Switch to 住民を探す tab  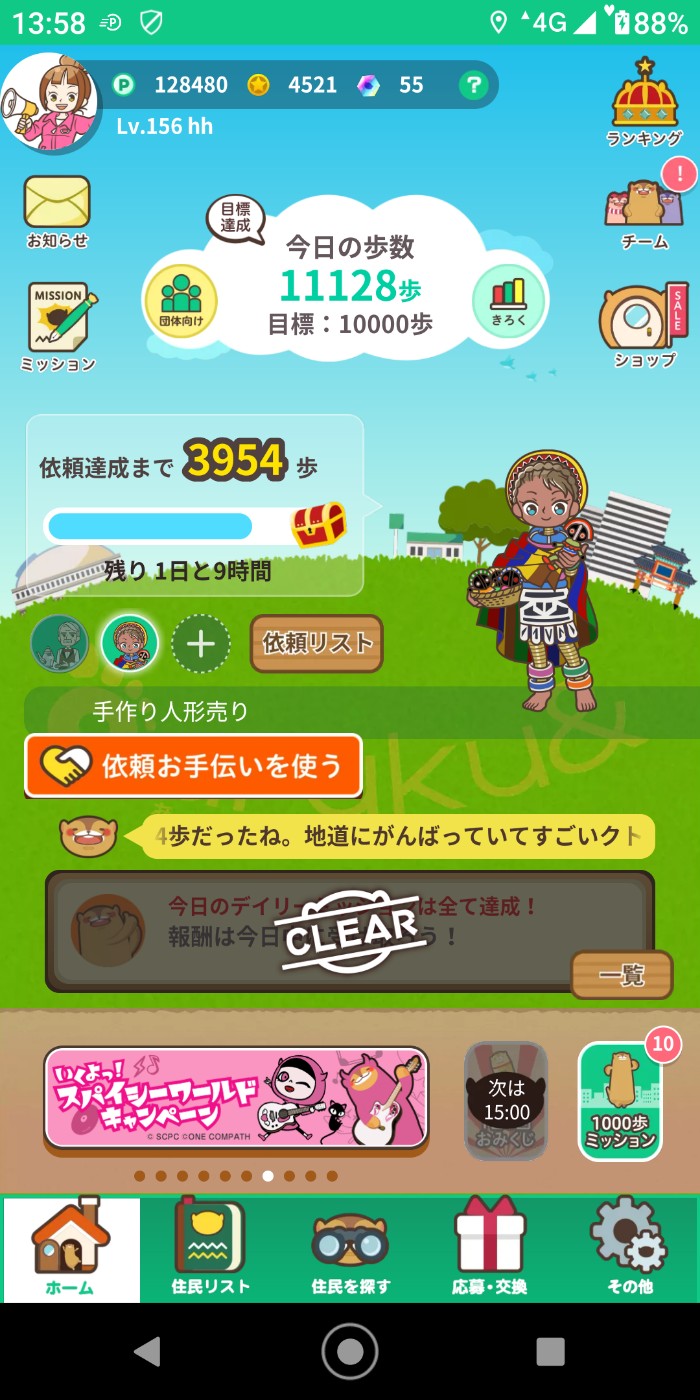(350, 1248)
